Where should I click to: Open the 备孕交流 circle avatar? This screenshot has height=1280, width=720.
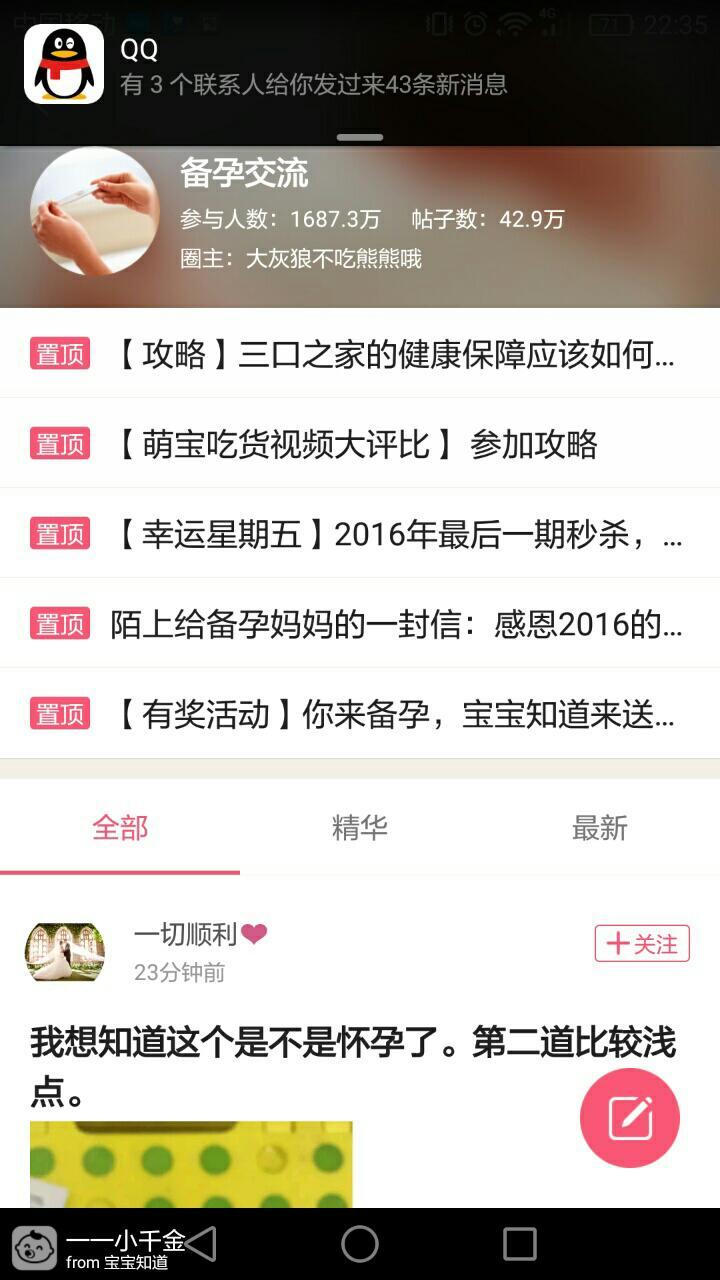(95, 211)
